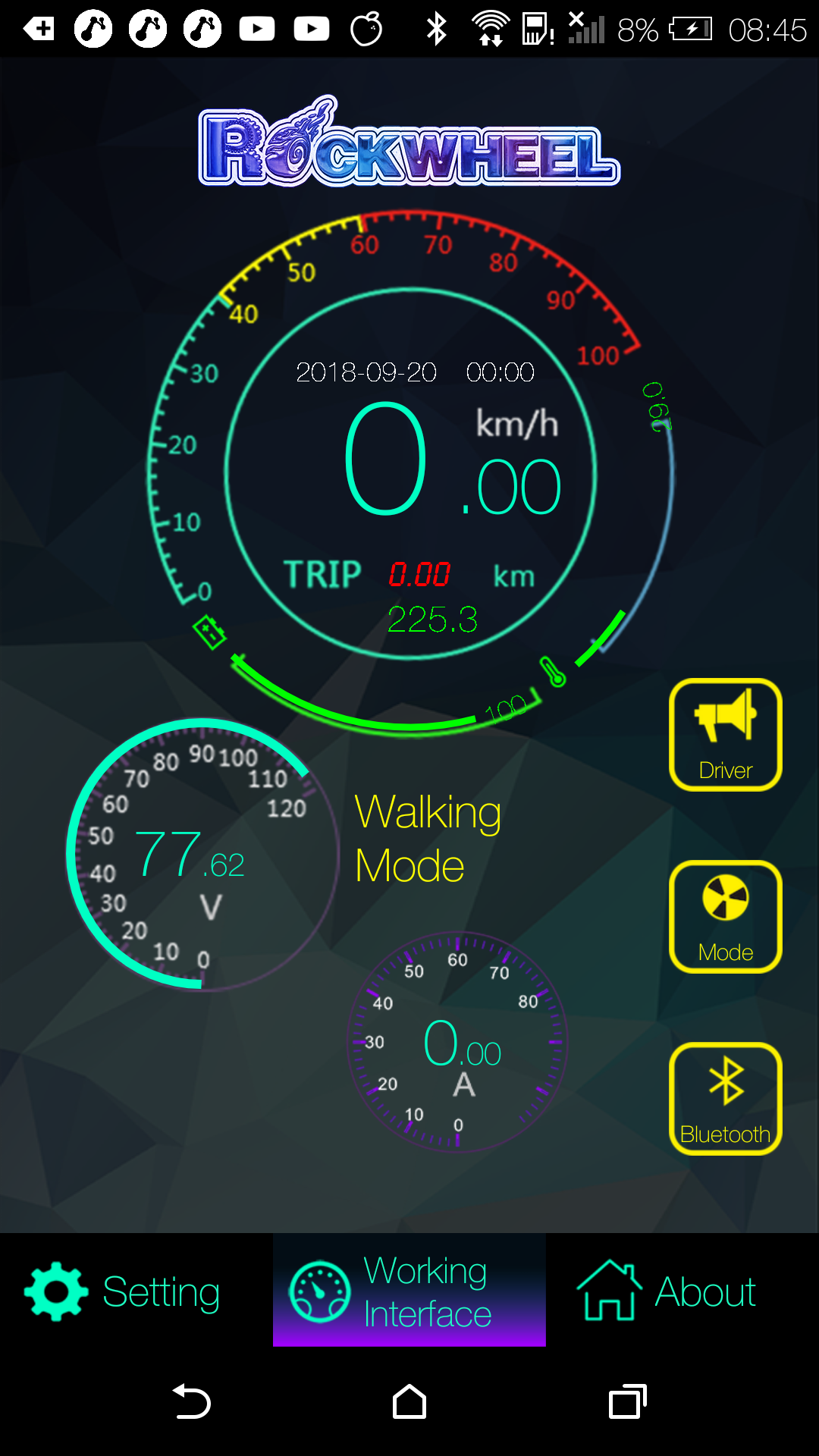The height and width of the screenshot is (1456, 819).
Task: Open the Bluetooth connection button
Action: tap(726, 1099)
